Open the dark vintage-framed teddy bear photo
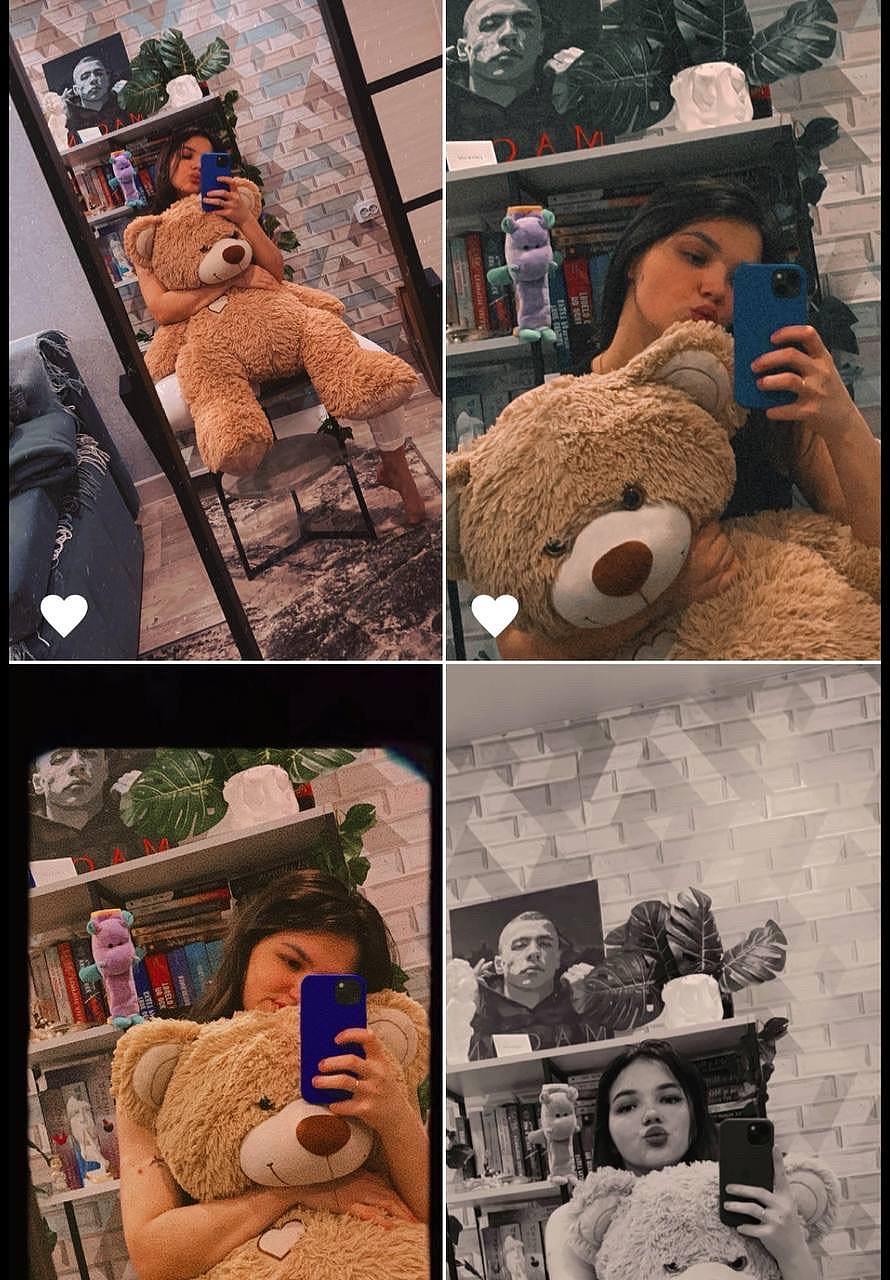 coord(225,970)
